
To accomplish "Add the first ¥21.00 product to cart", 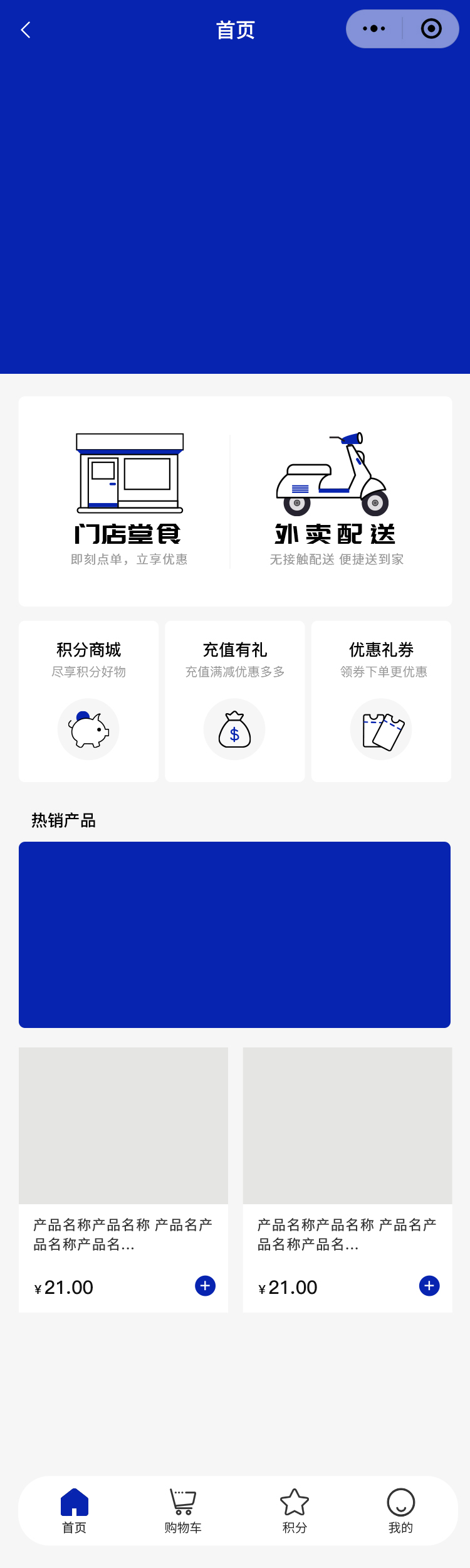I will [205, 1286].
